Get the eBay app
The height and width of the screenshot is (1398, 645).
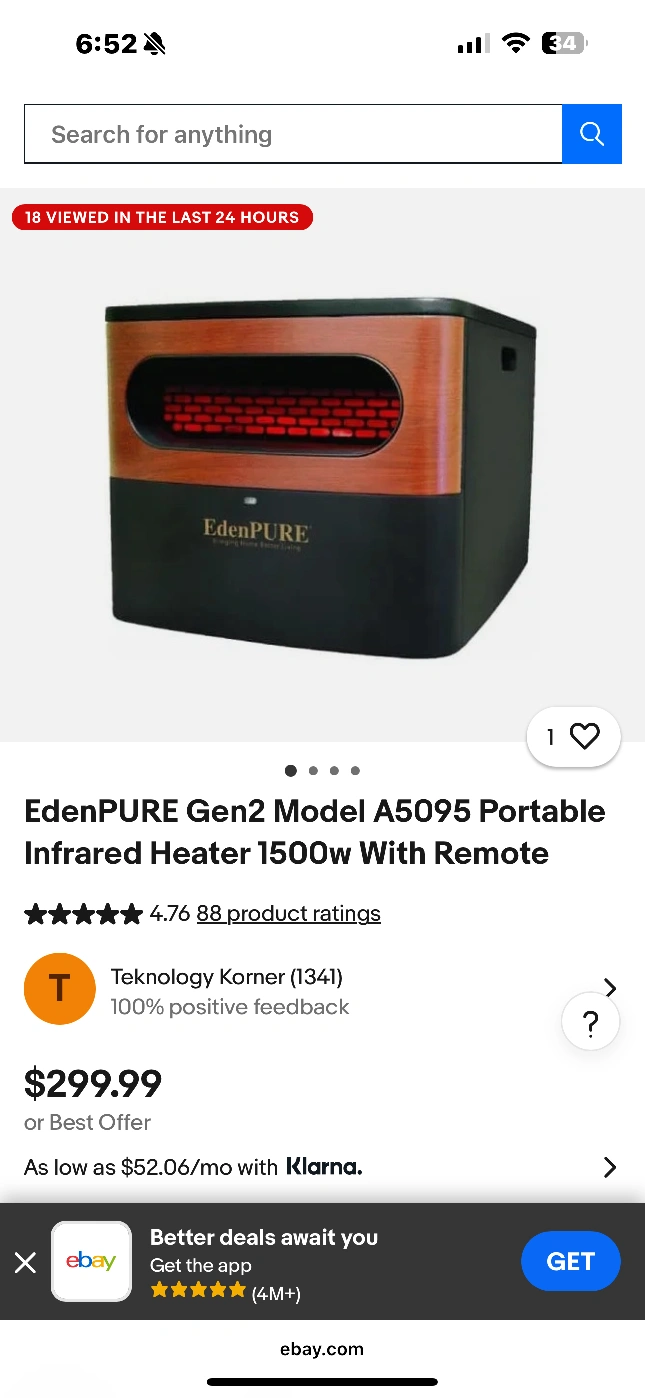570,1261
